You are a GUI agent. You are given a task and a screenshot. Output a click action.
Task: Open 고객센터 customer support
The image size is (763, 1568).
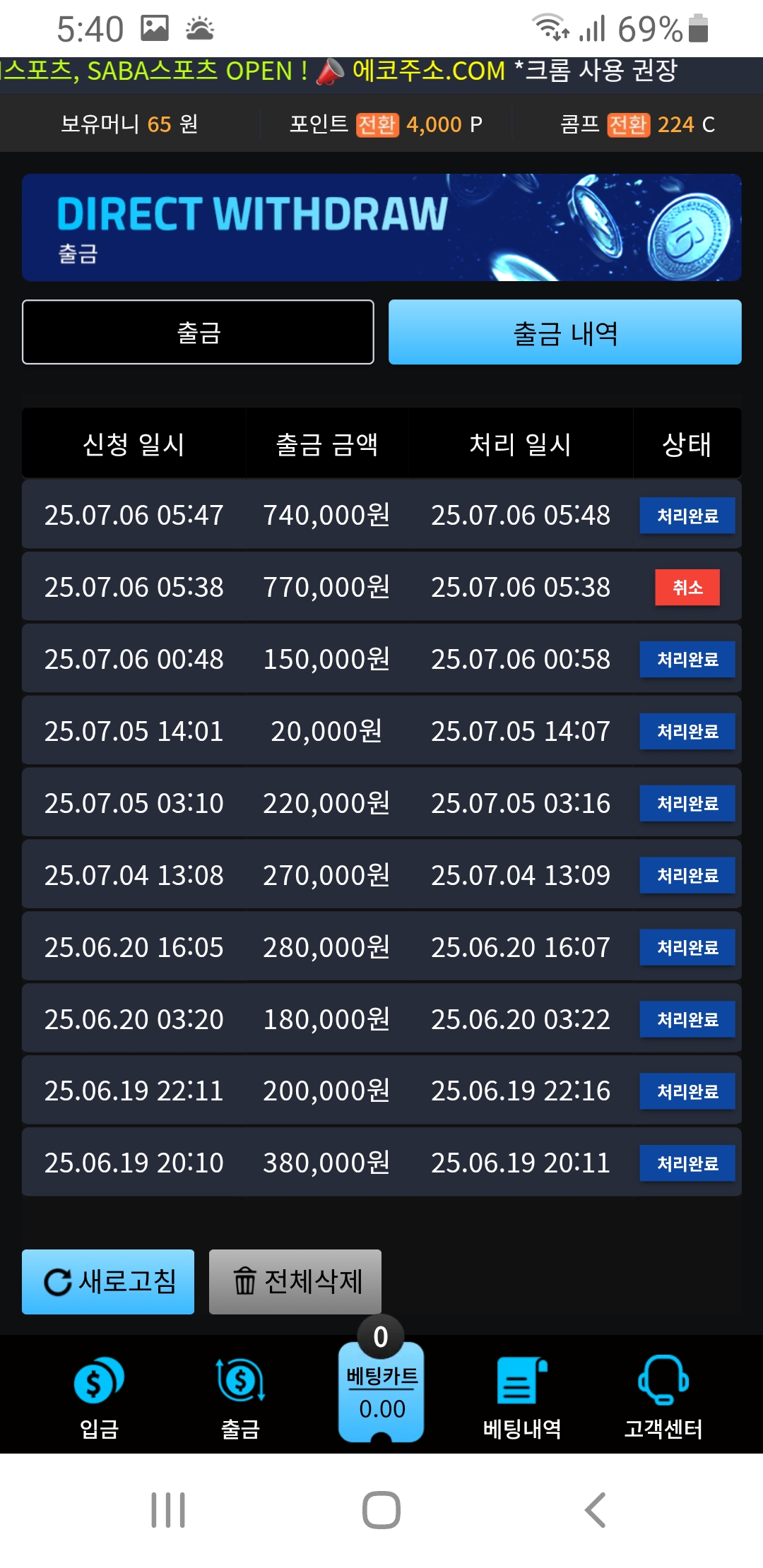[663, 1396]
